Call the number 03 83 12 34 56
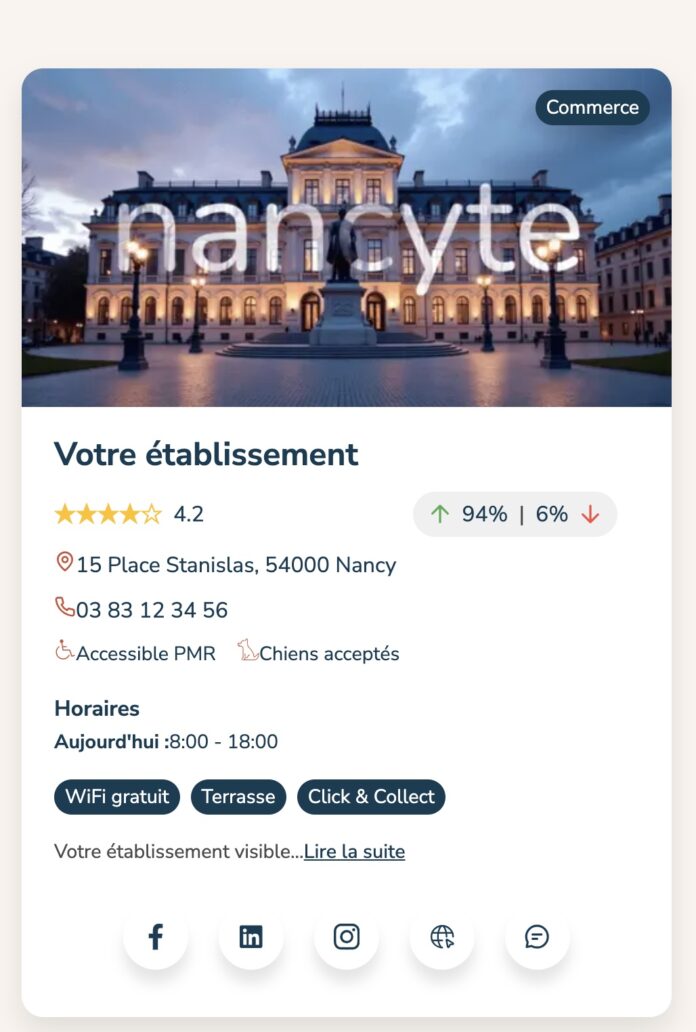 click(151, 610)
